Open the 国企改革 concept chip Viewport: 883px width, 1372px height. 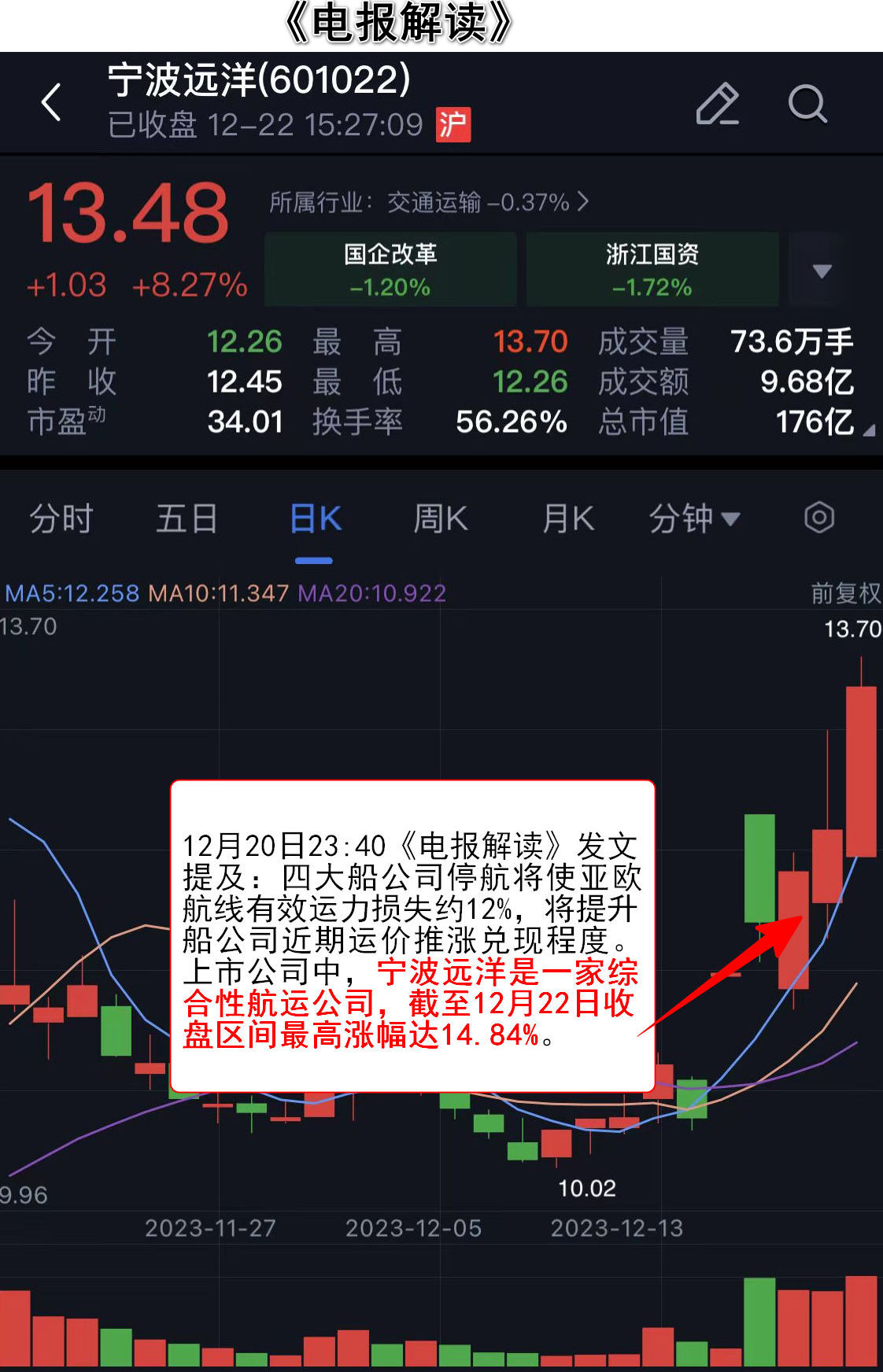pos(390,269)
